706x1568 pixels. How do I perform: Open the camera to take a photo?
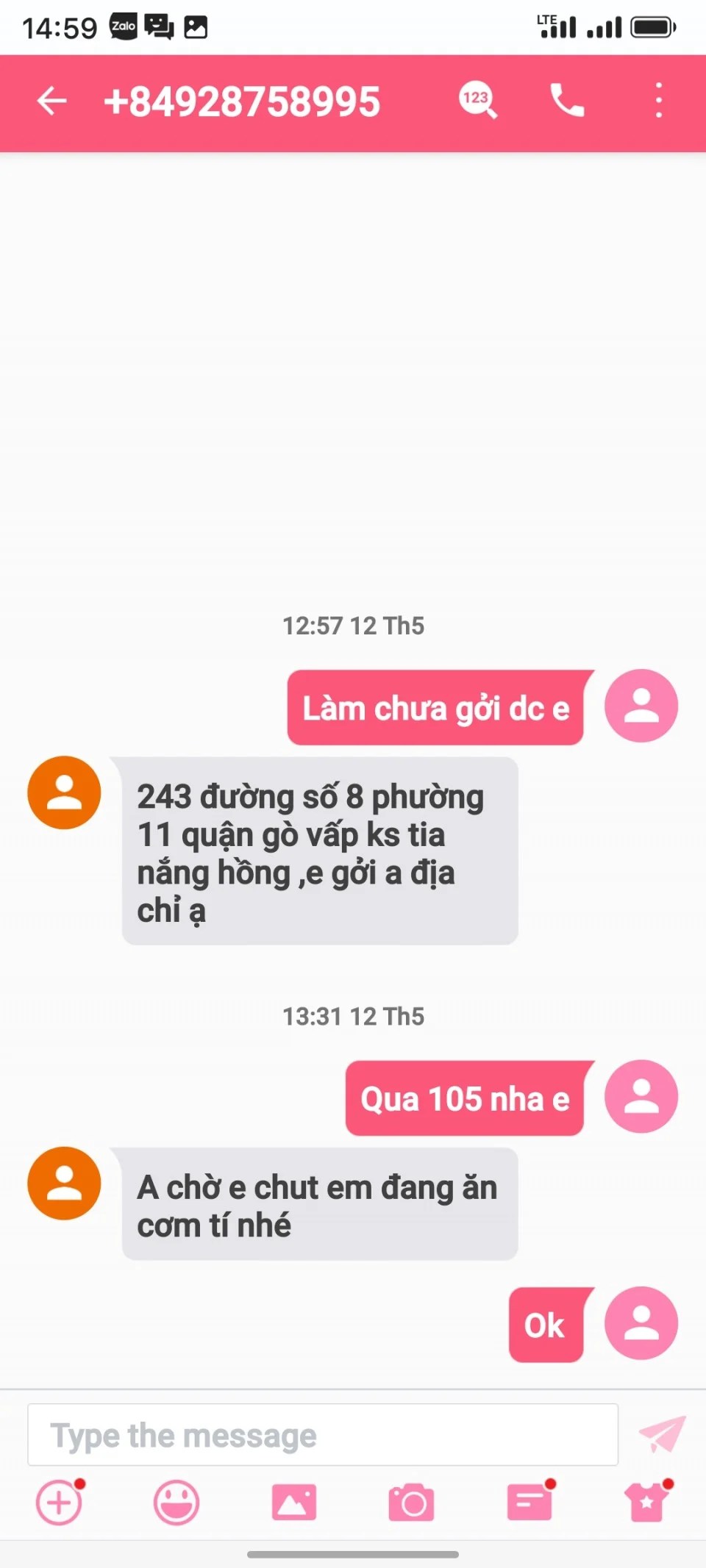[x=412, y=1503]
